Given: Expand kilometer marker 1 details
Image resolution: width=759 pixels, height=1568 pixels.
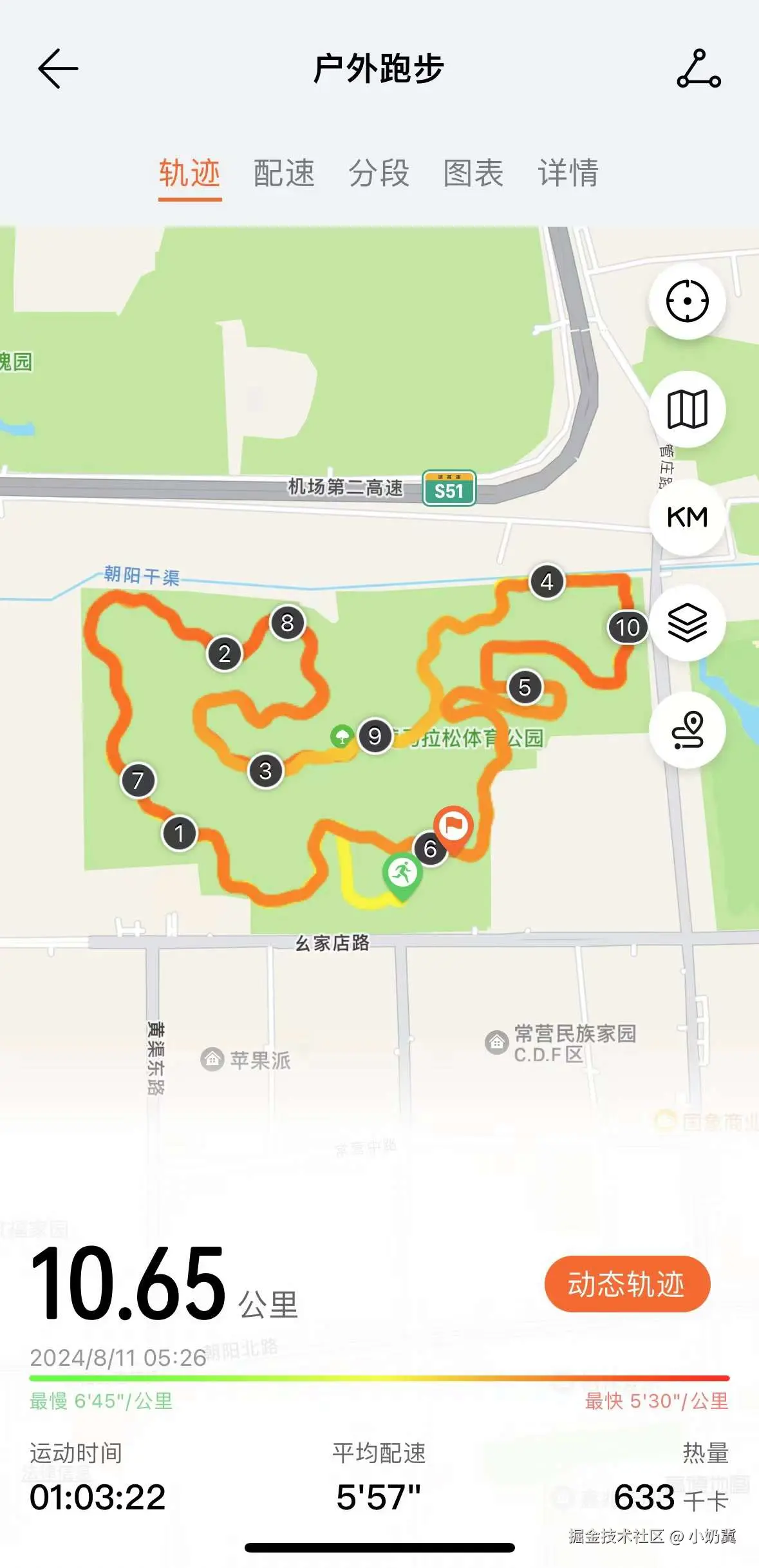Looking at the screenshot, I should 180,833.
